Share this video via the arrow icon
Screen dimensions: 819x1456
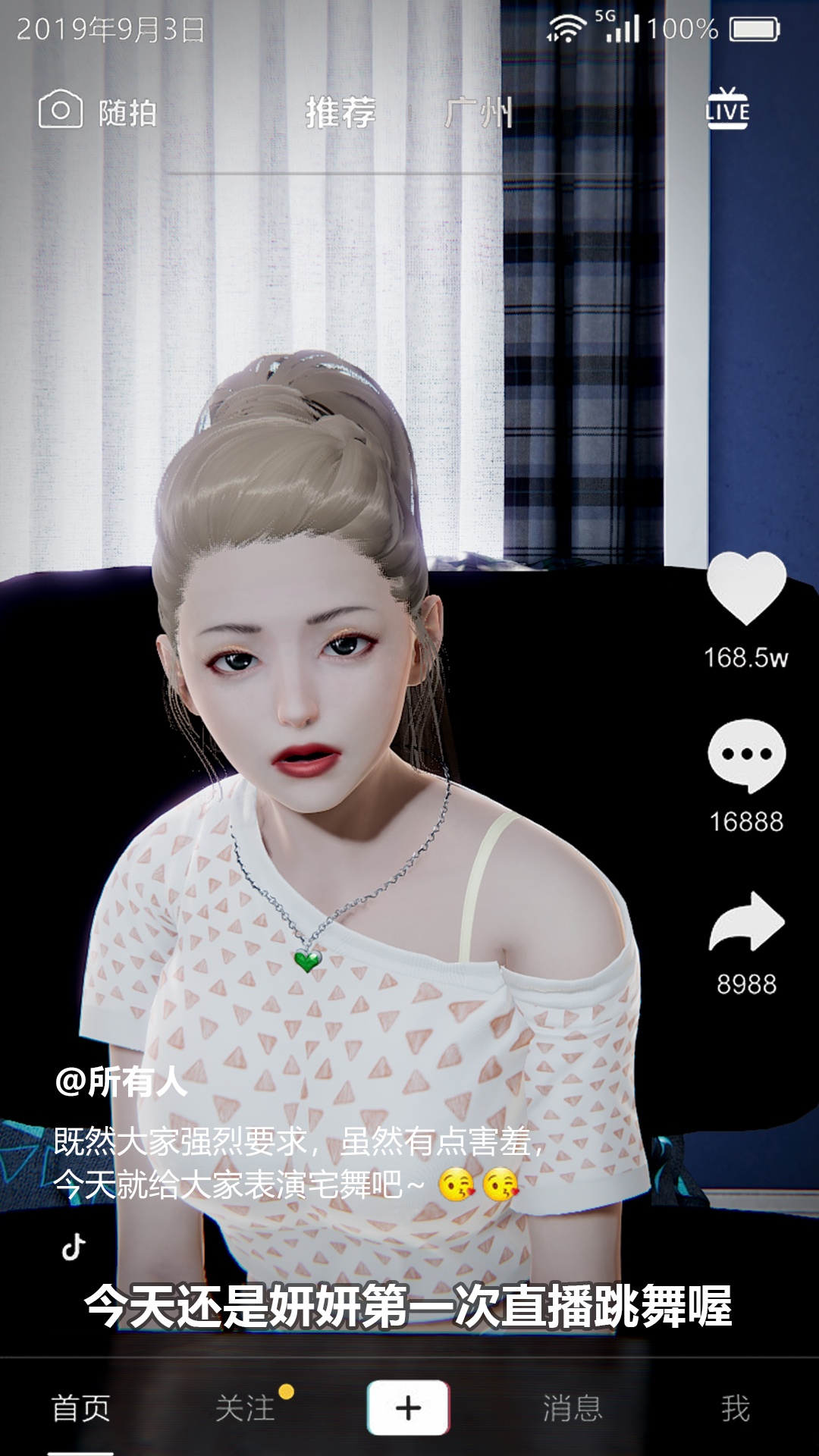pyautogui.click(x=746, y=921)
